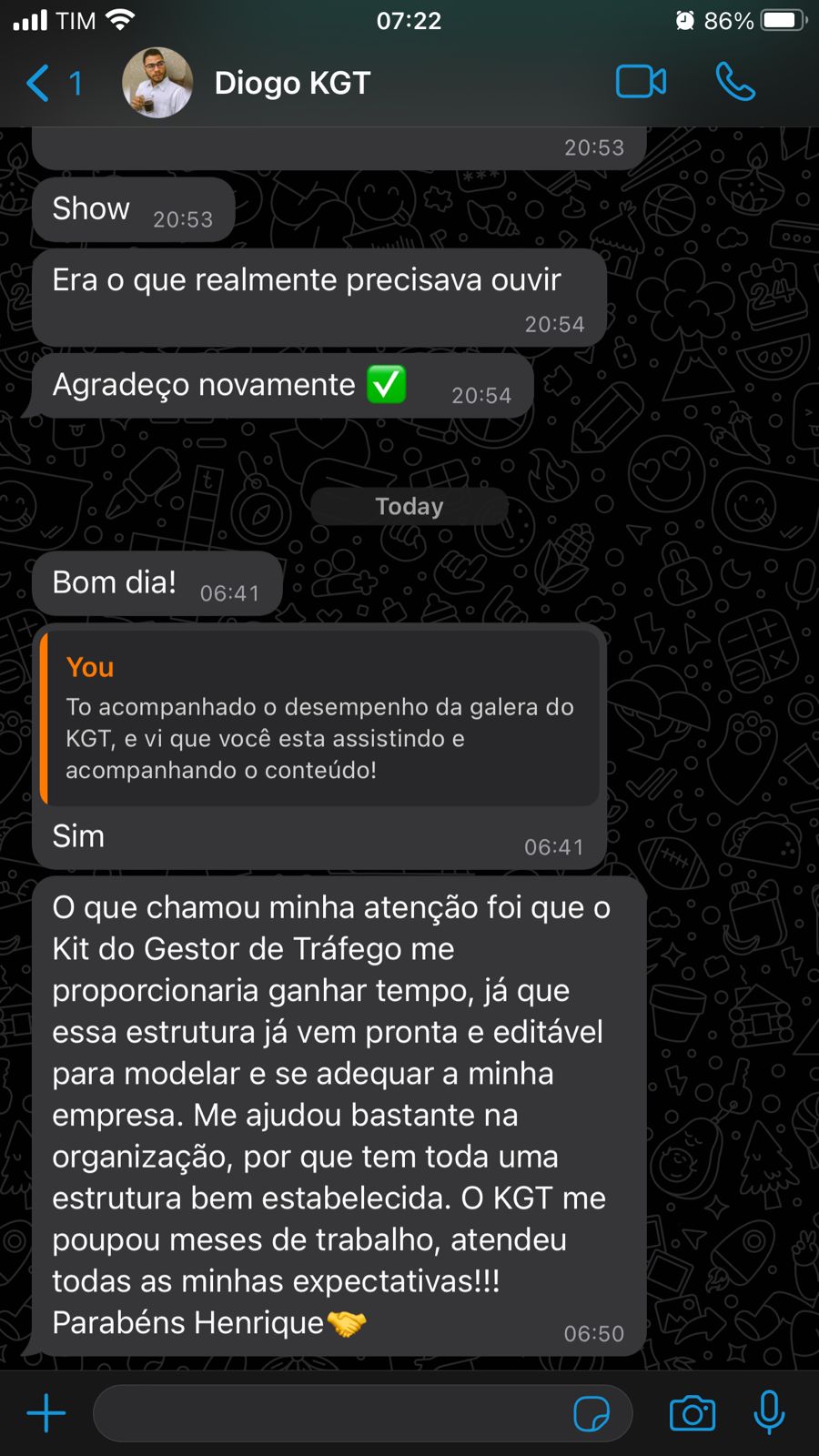
Task: Focus the message text field
Action: pos(328,1413)
